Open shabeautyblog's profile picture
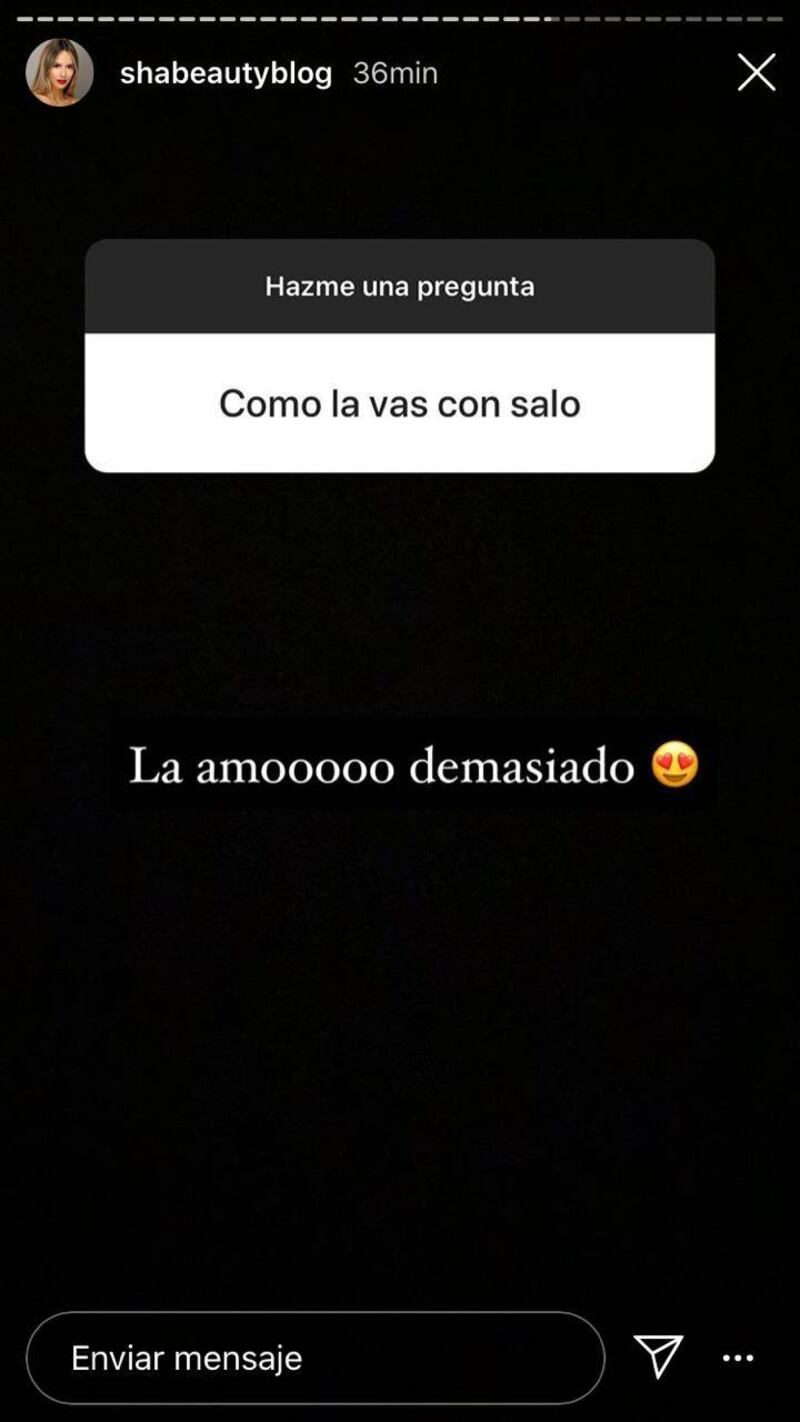800x1422 pixels. point(60,73)
